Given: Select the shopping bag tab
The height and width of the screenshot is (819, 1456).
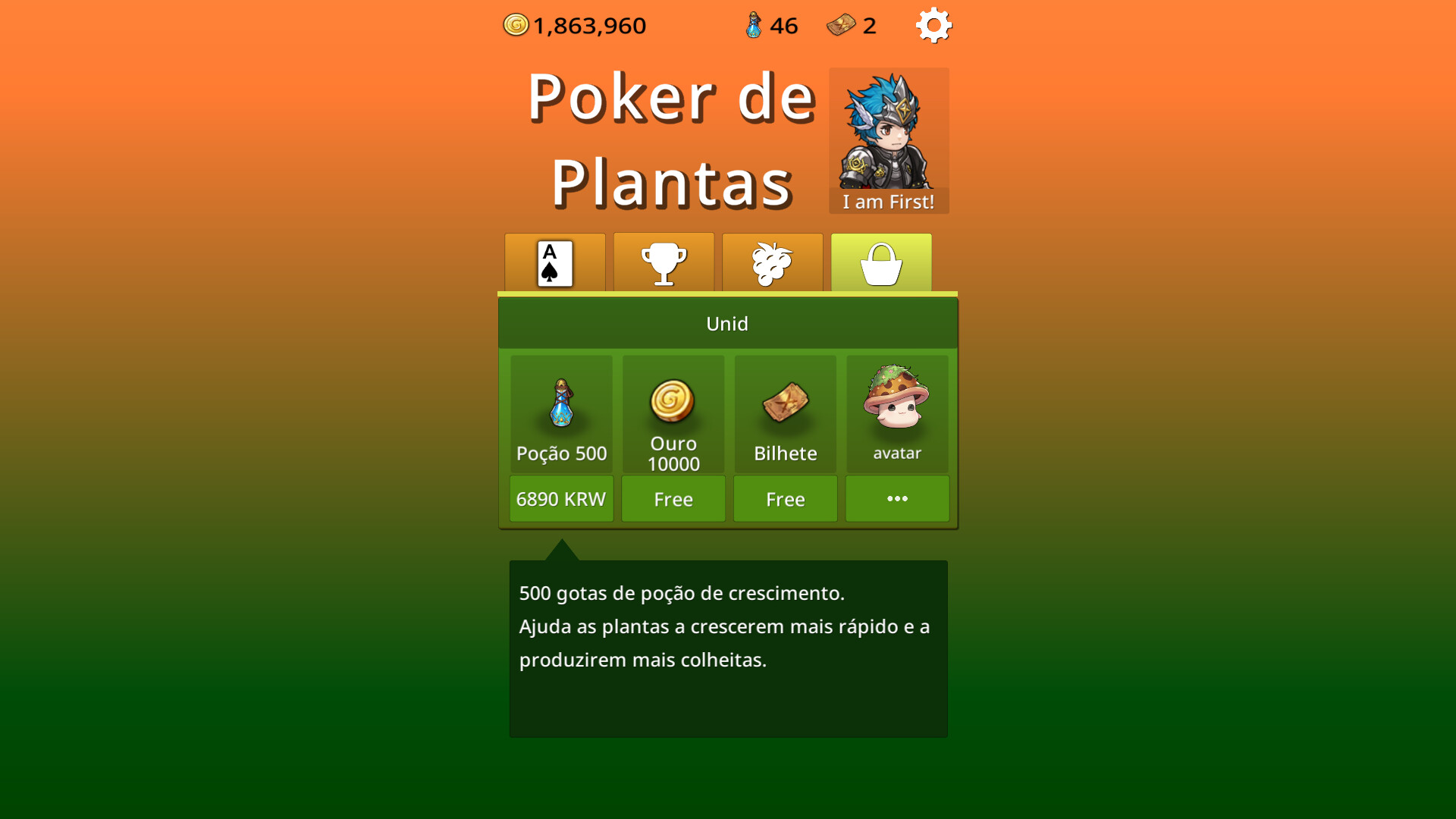Looking at the screenshot, I should [881, 263].
